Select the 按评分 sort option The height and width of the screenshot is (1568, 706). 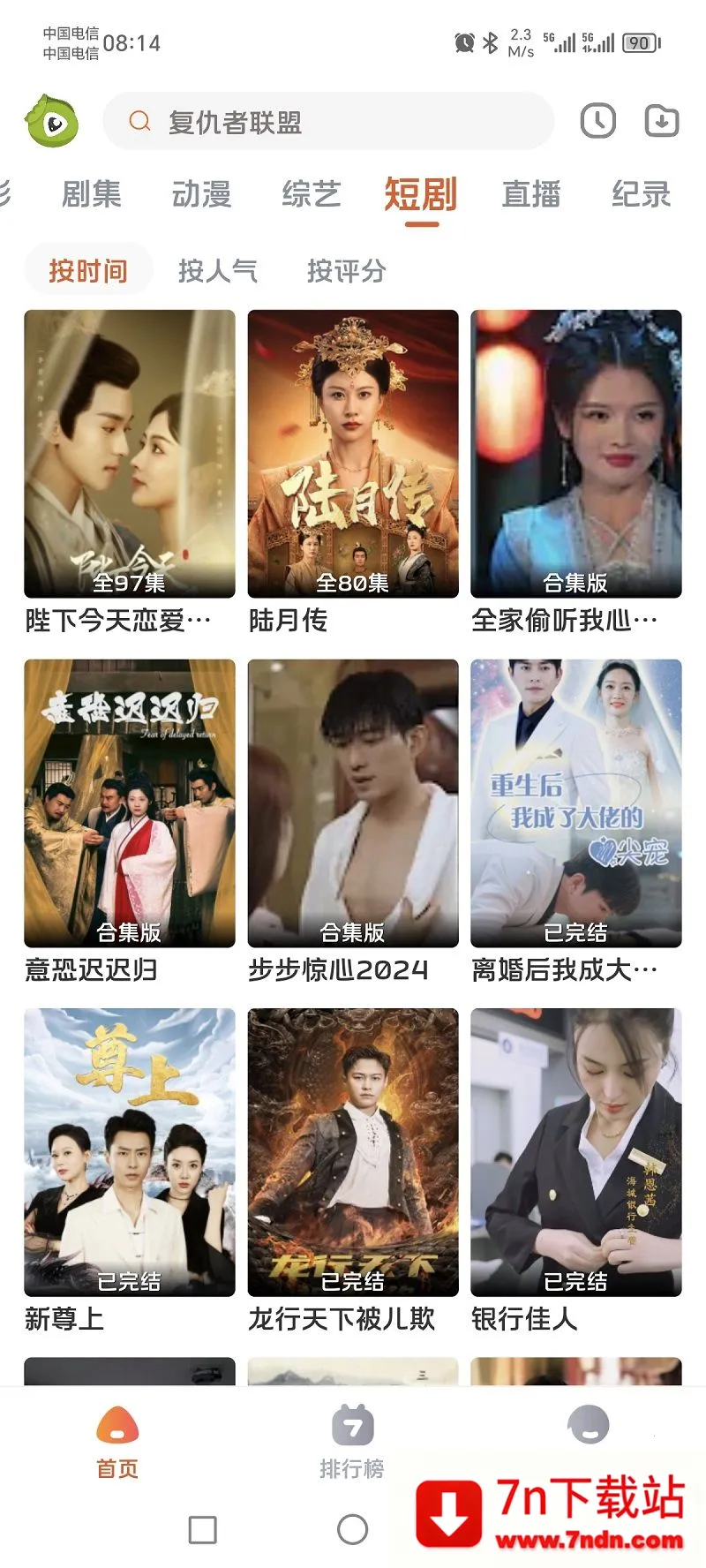coord(346,272)
